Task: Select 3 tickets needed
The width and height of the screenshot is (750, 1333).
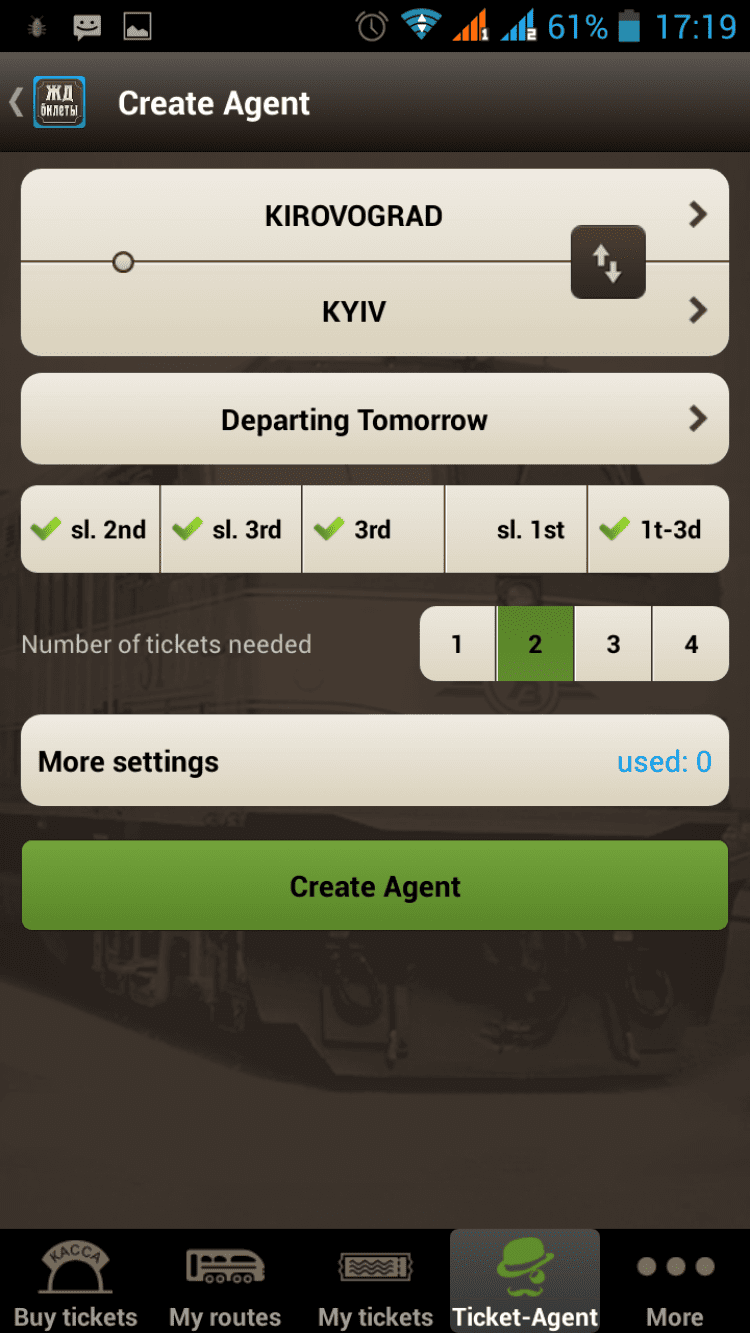Action: (x=613, y=644)
